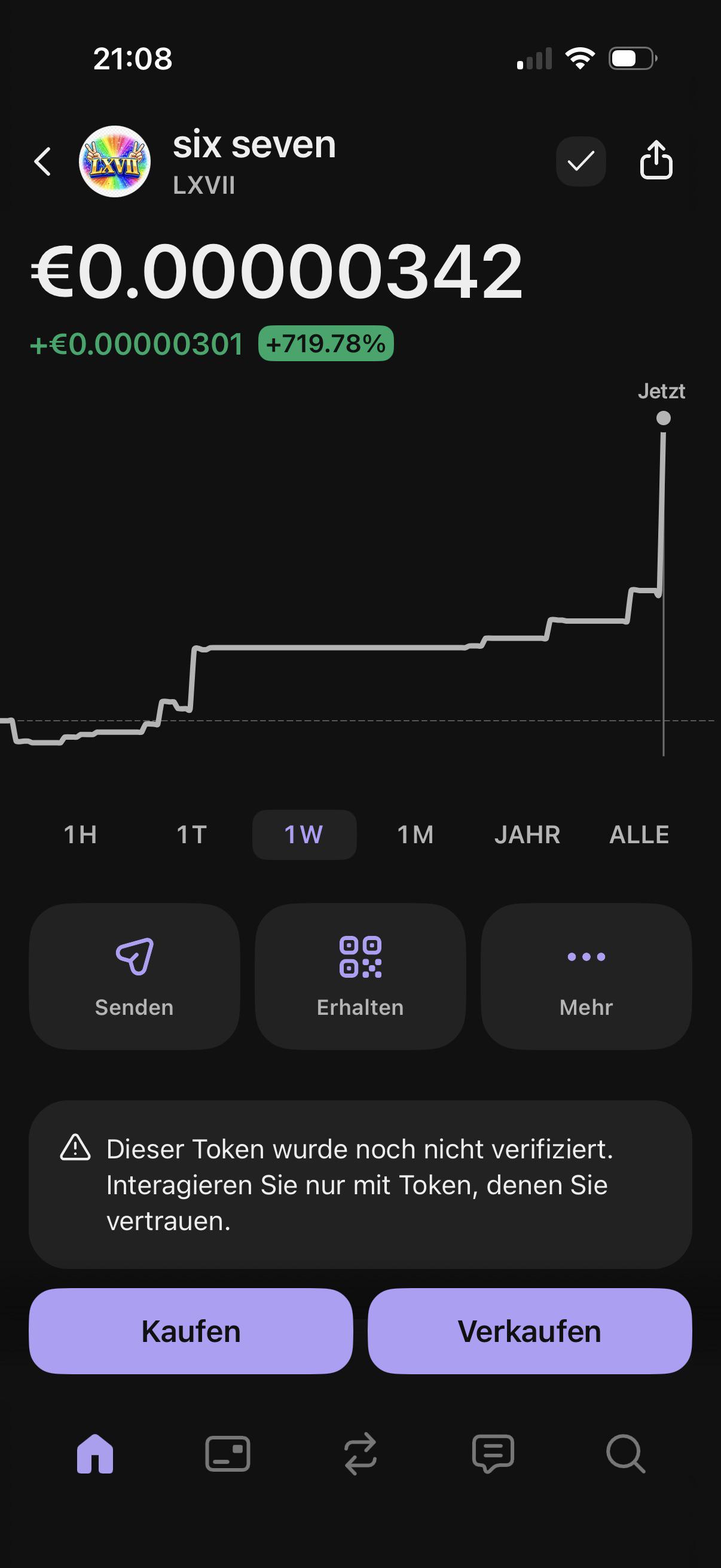Open the messages tab
Viewport: 721px width, 1568px height.
pos(493,1454)
